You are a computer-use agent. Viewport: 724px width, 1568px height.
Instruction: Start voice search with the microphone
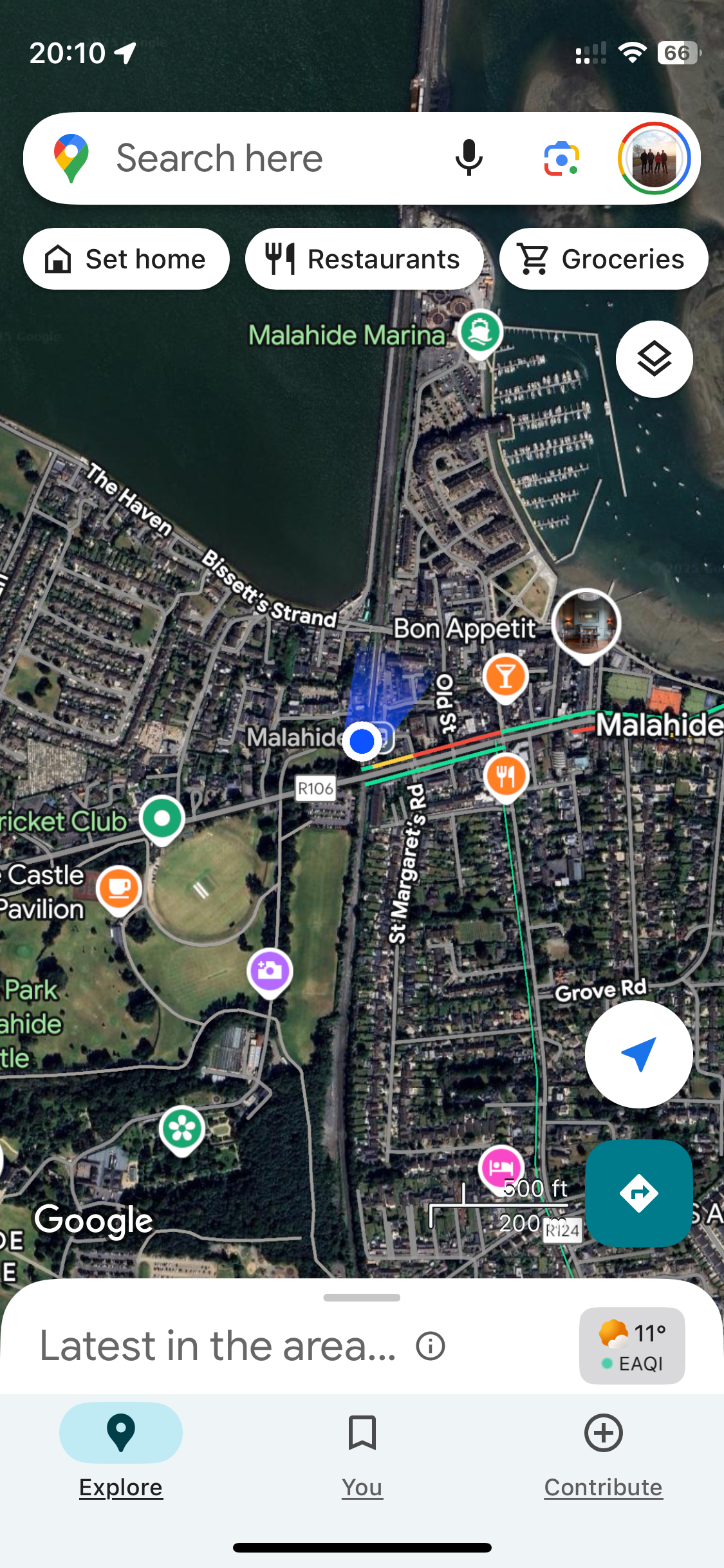pos(469,158)
